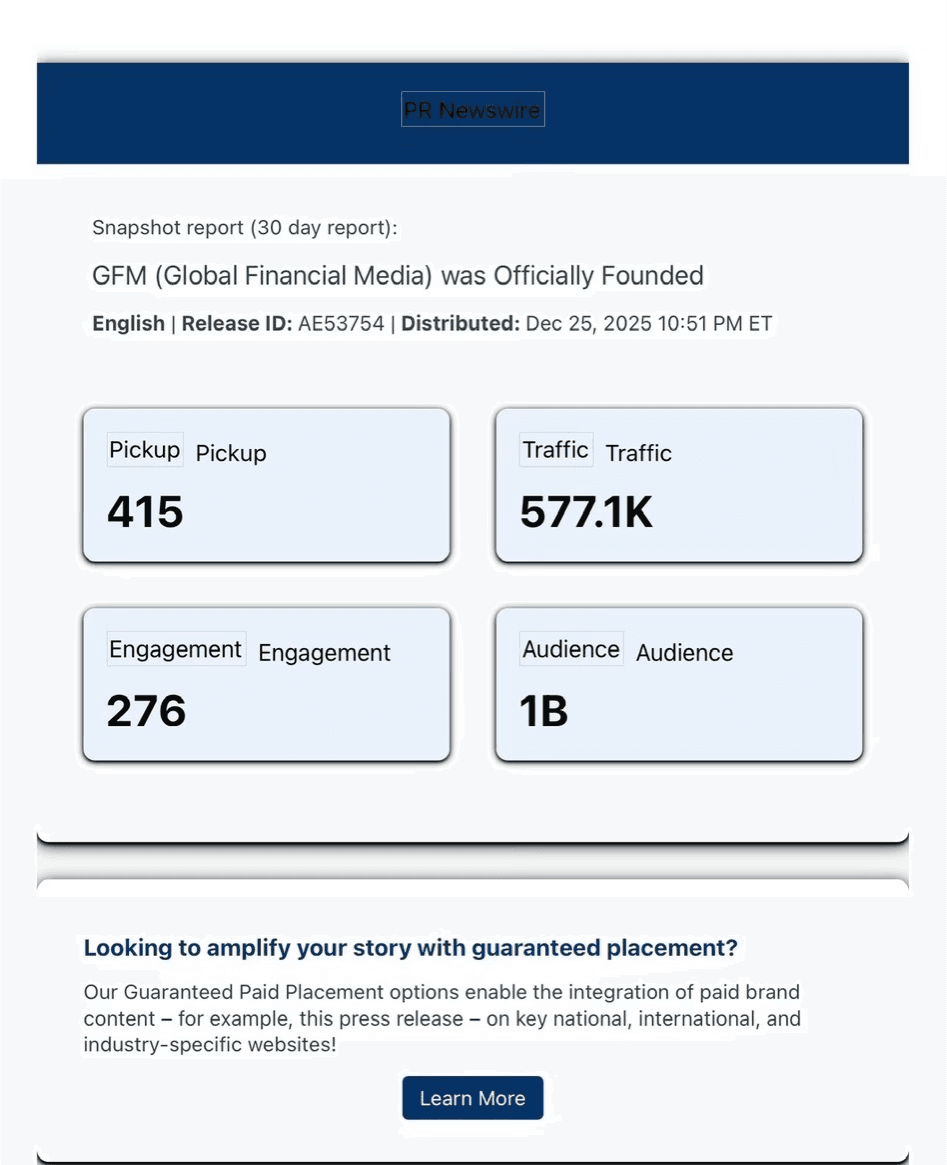Screen dimensions: 947x1165
Task: Click the 577.1K Traffic value
Action: click(x=586, y=512)
